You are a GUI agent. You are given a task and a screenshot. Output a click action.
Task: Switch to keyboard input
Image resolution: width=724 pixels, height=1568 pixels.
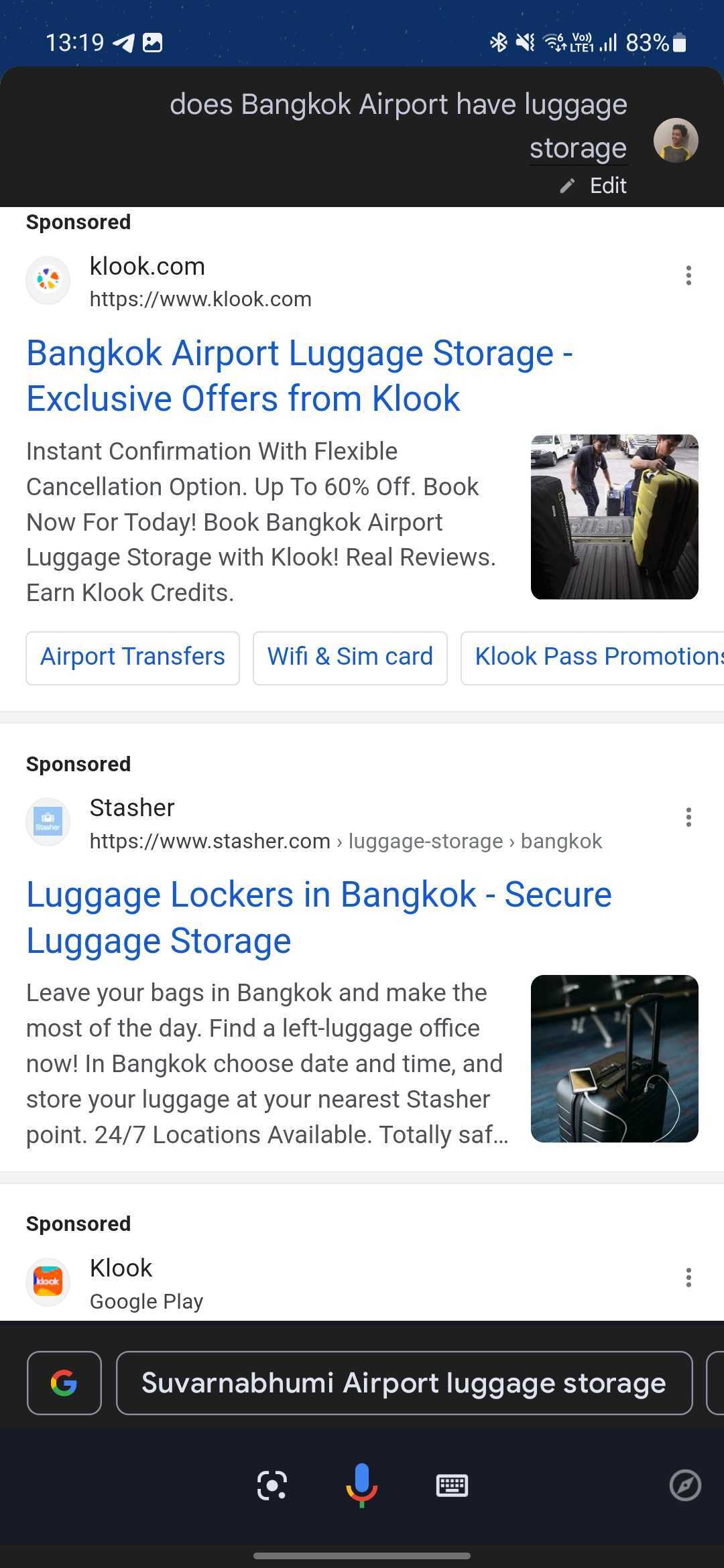point(452,1486)
